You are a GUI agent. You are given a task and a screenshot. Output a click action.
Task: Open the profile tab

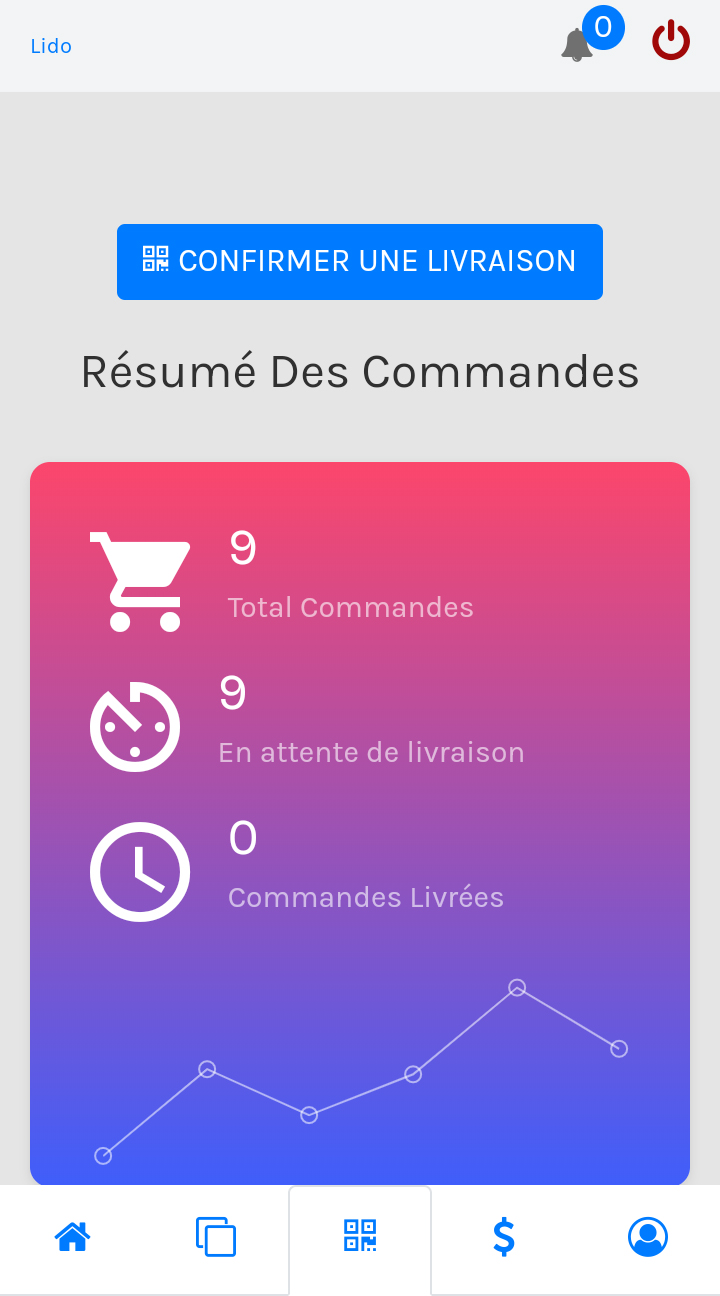coord(648,1237)
